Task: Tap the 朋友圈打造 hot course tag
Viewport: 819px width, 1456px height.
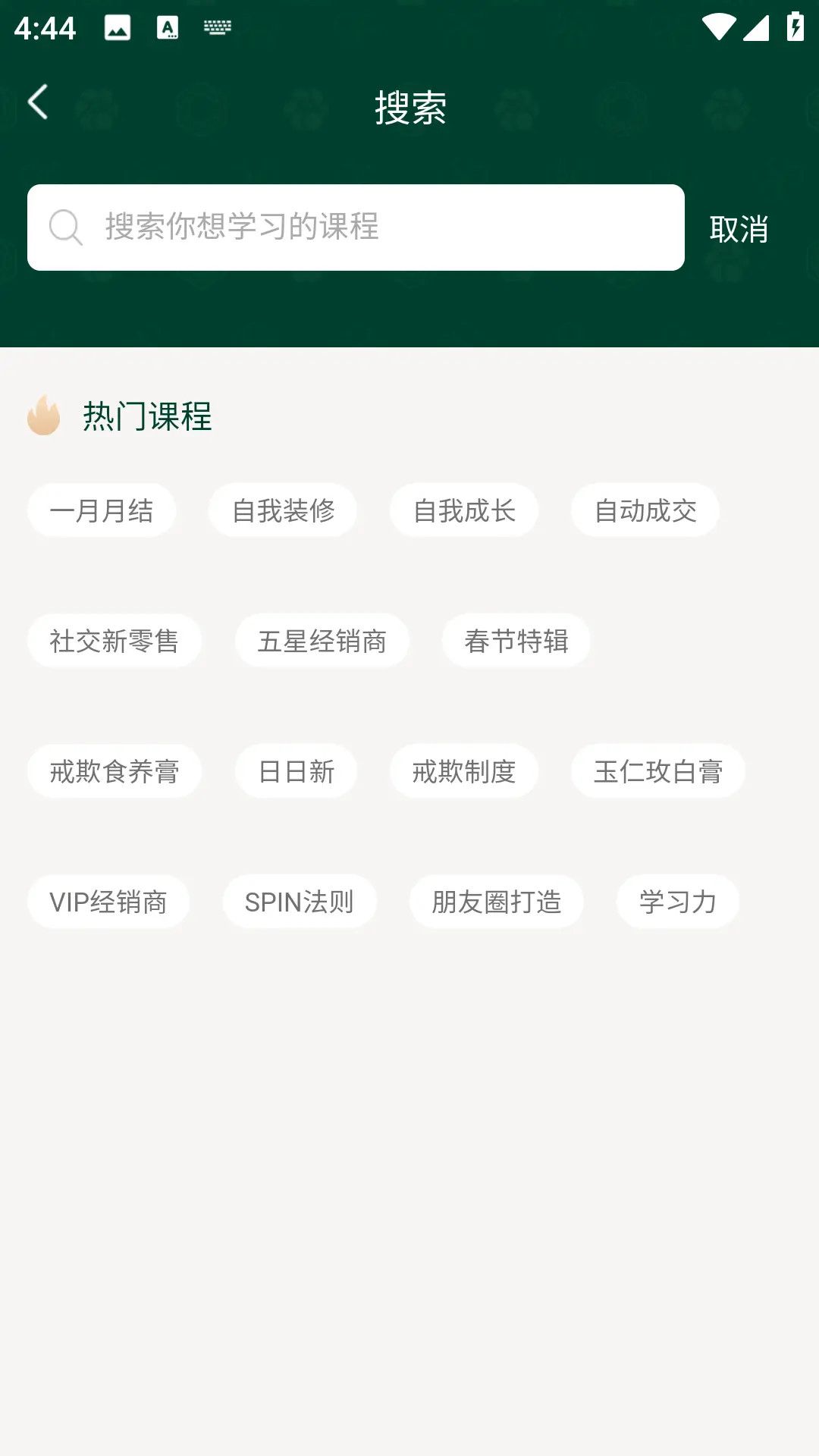Action: point(496,902)
